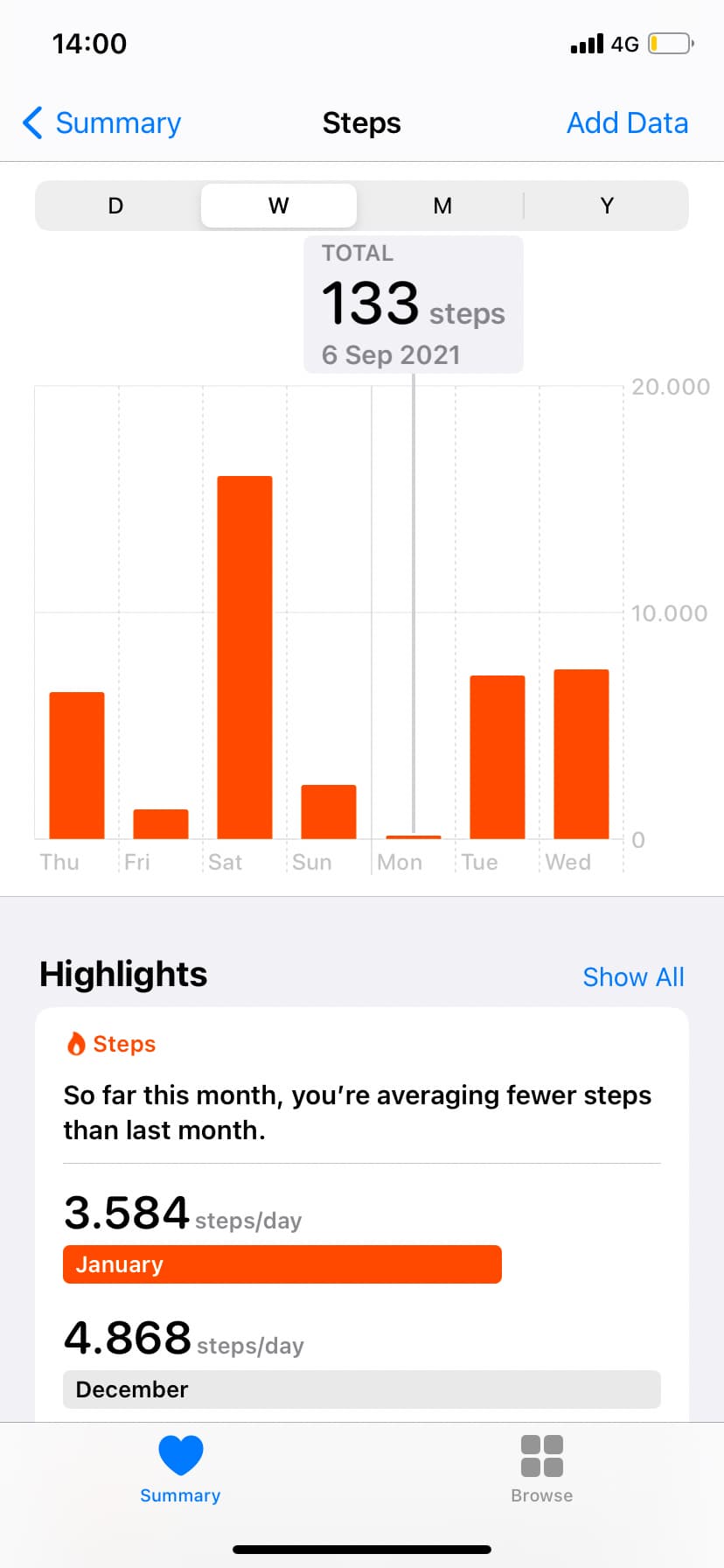Screen dimensions: 724x1568
Task: Select the Tue bar in chart
Action: [x=498, y=757]
